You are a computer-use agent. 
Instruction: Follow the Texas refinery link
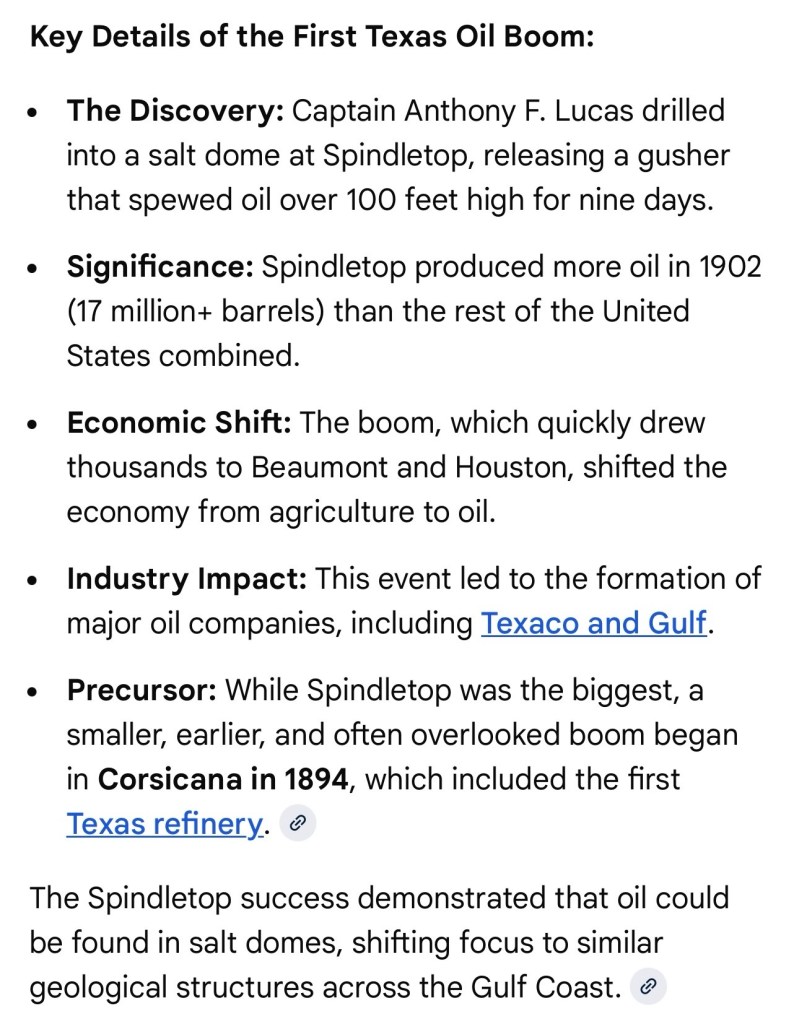pyautogui.click(x=164, y=823)
